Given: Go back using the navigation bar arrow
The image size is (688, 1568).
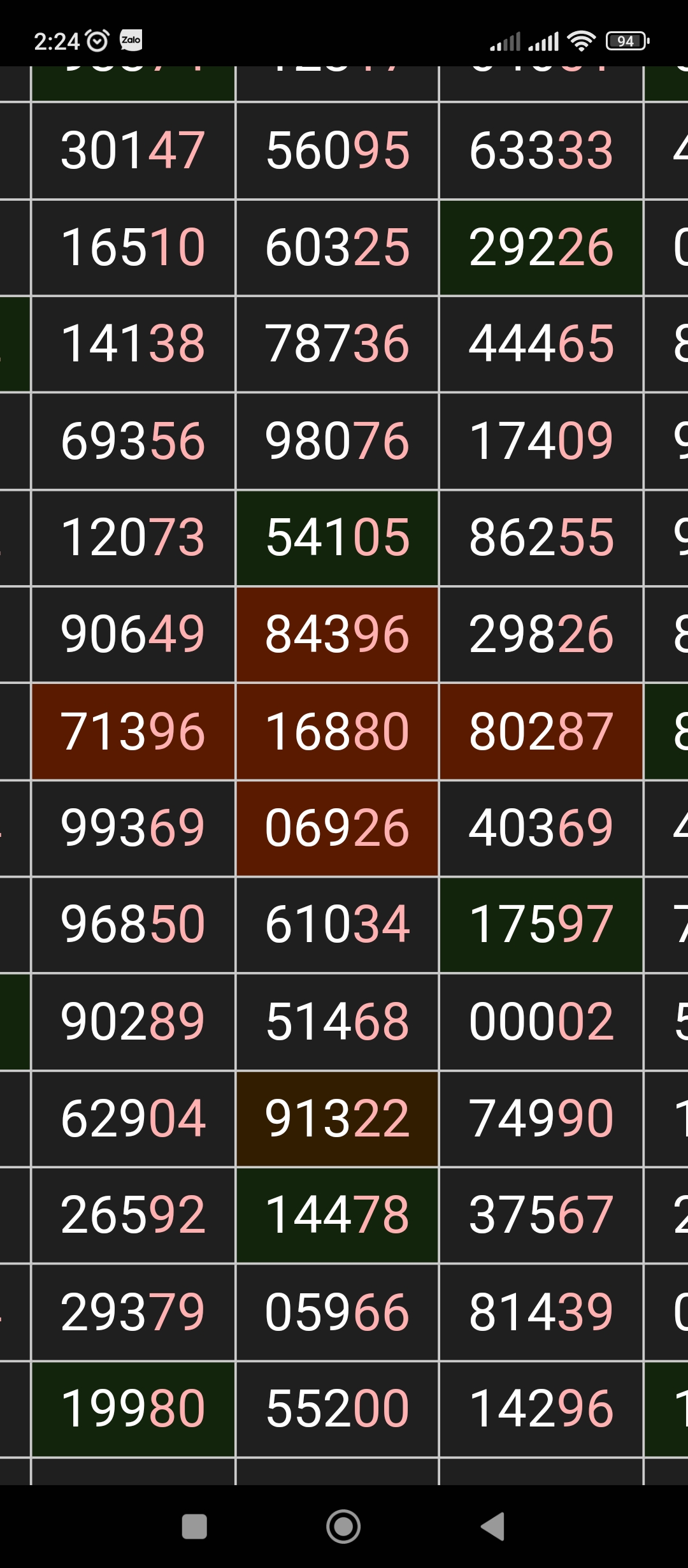Looking at the screenshot, I should pos(492,1526).
